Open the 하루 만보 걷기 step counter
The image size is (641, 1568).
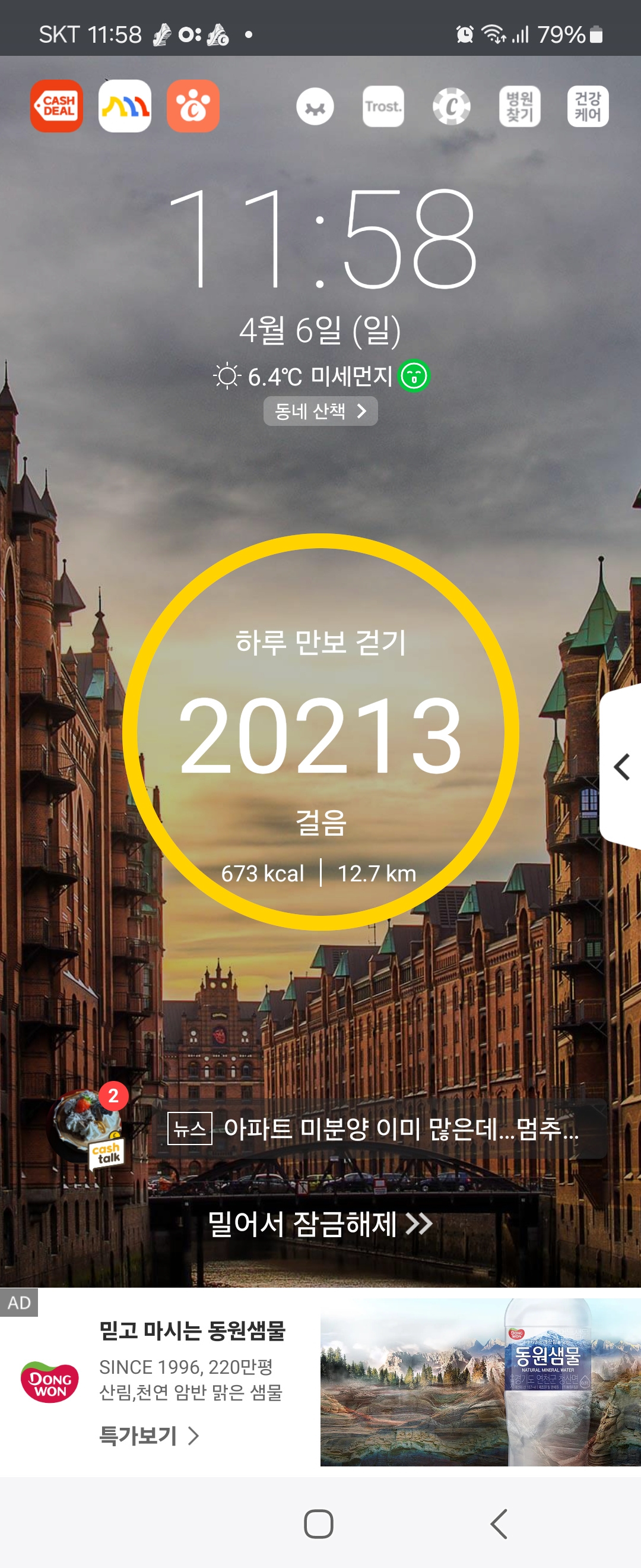click(320, 732)
